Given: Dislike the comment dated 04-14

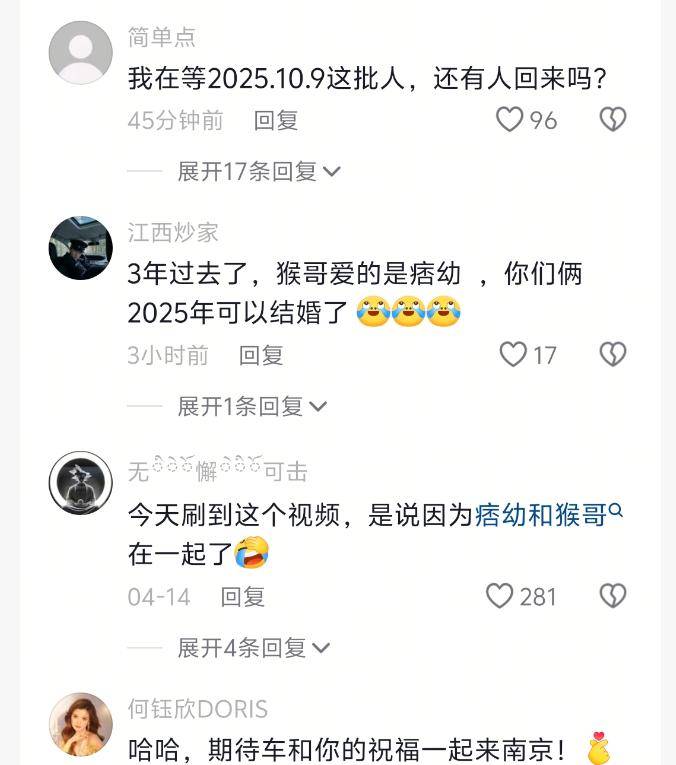Looking at the screenshot, I should (612, 596).
